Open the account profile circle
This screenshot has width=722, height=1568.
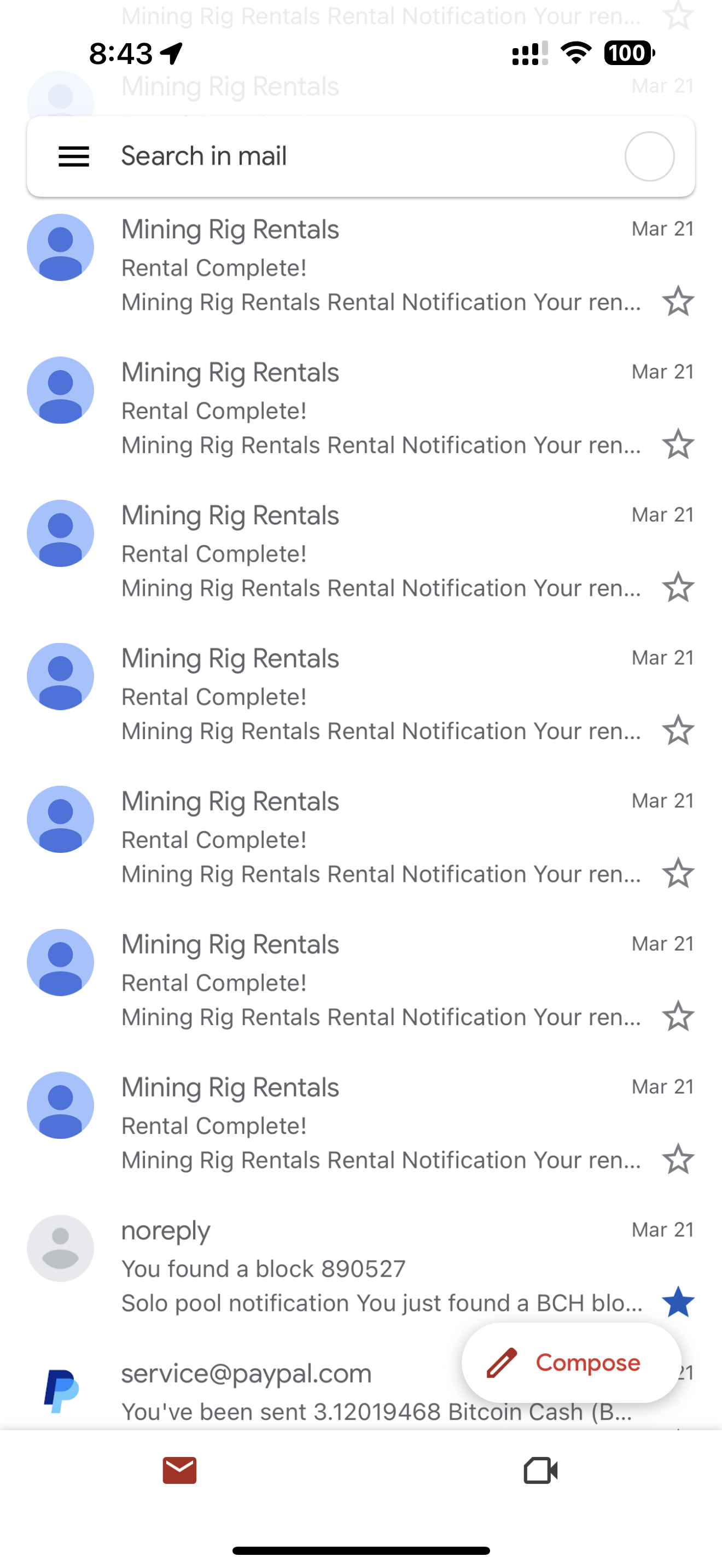click(649, 156)
